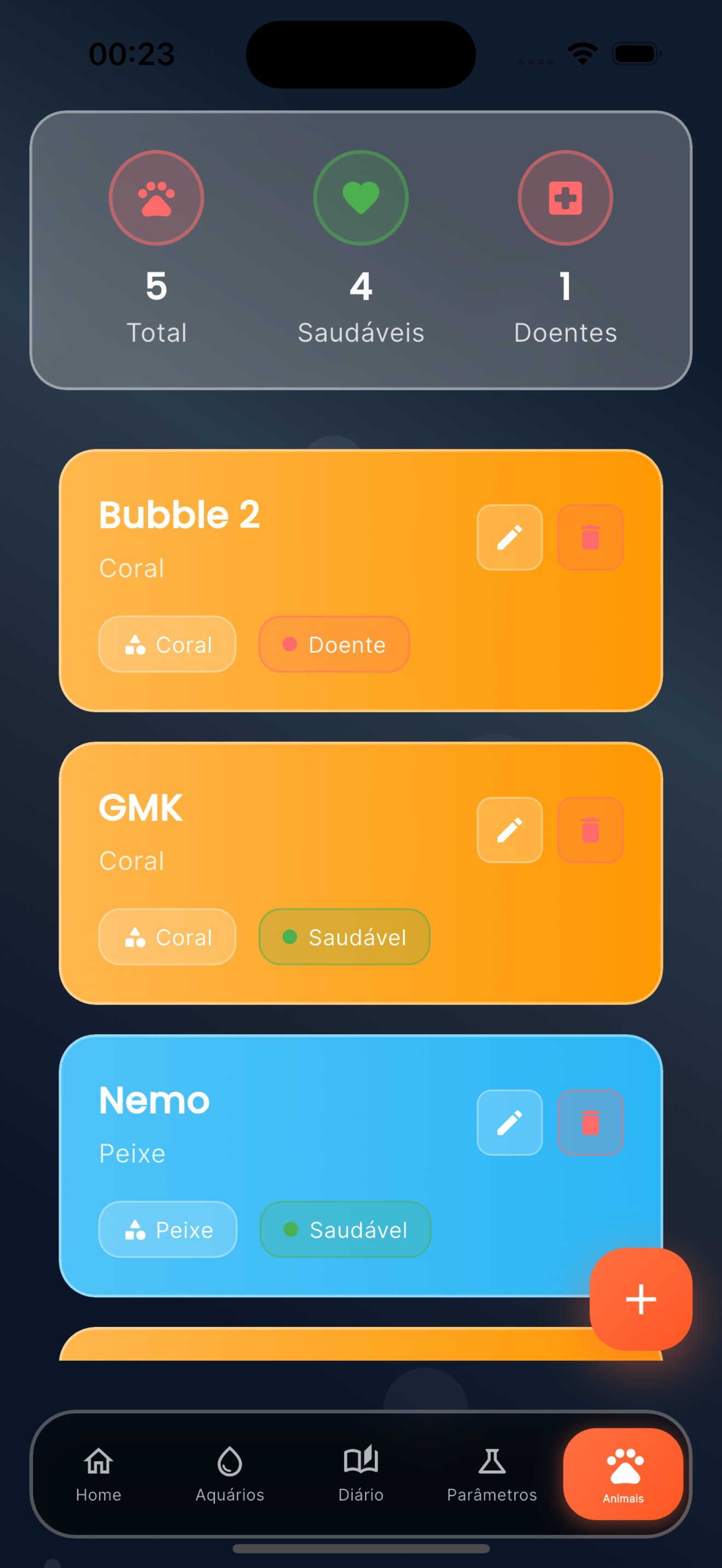Edit the Nemo fish entry
The width and height of the screenshot is (722, 1568).
[510, 1122]
